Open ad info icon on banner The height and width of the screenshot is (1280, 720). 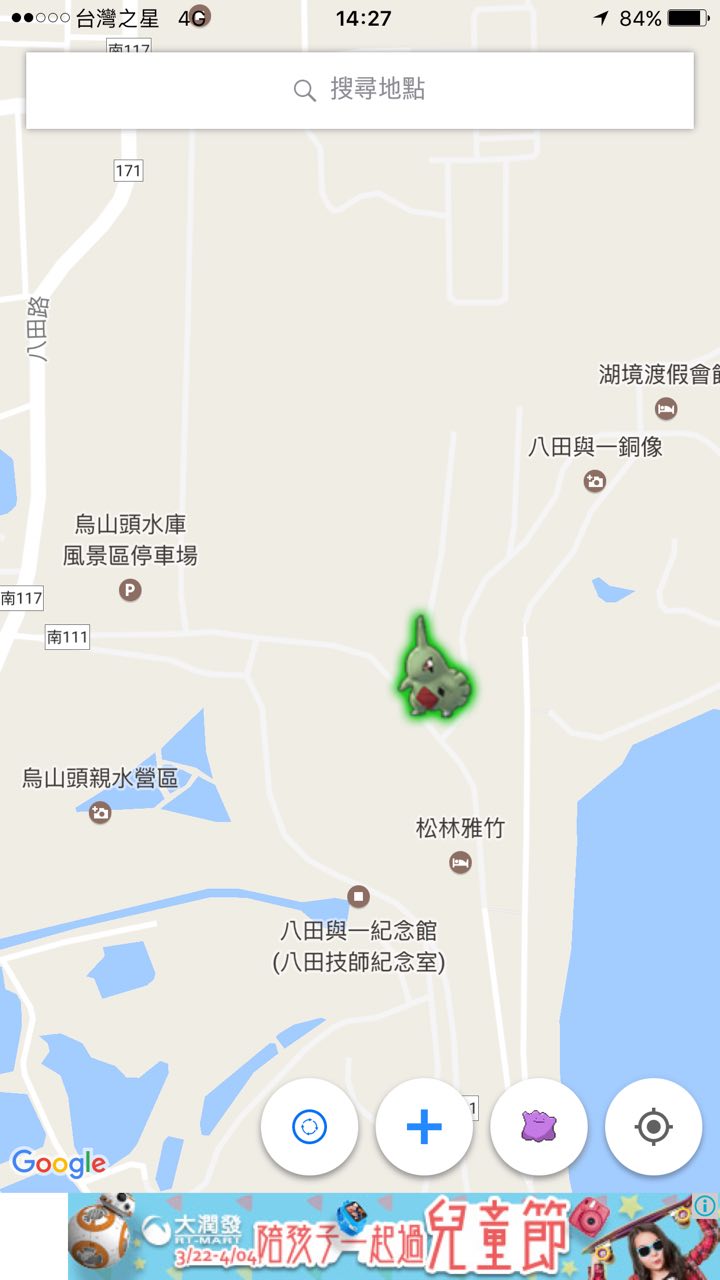click(x=704, y=1206)
